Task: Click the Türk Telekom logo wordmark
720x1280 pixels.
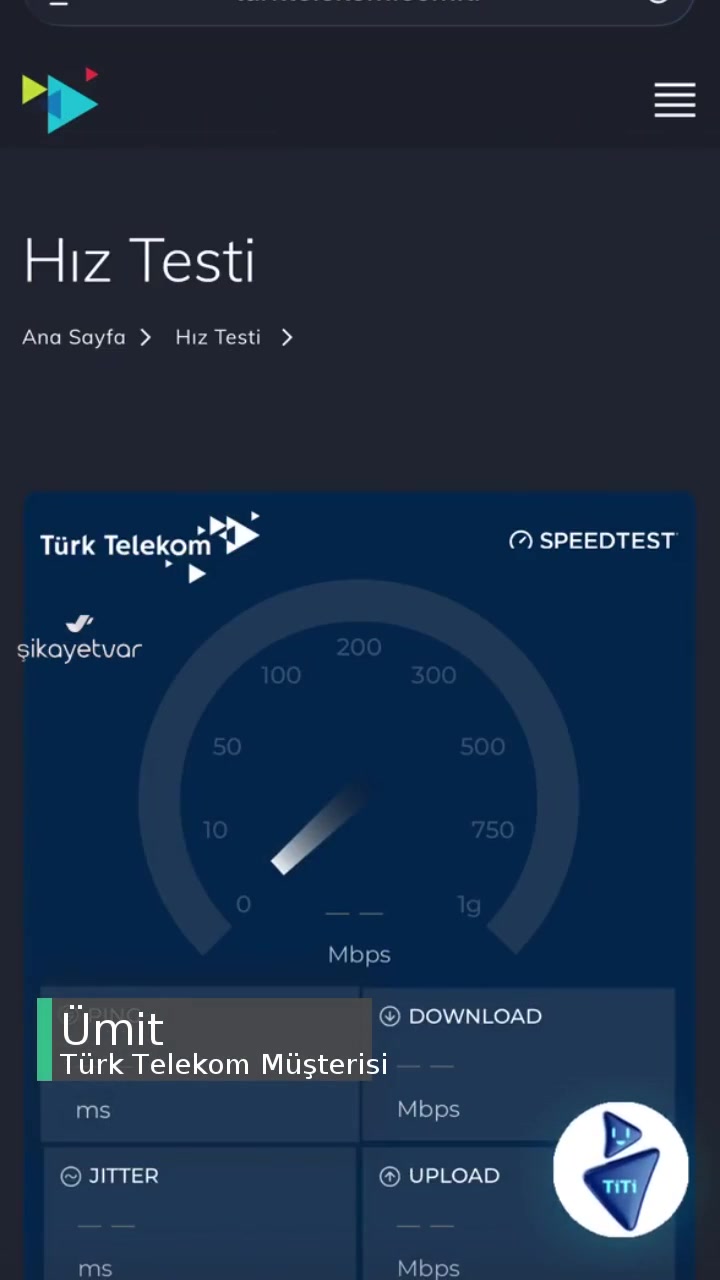Action: click(x=118, y=545)
